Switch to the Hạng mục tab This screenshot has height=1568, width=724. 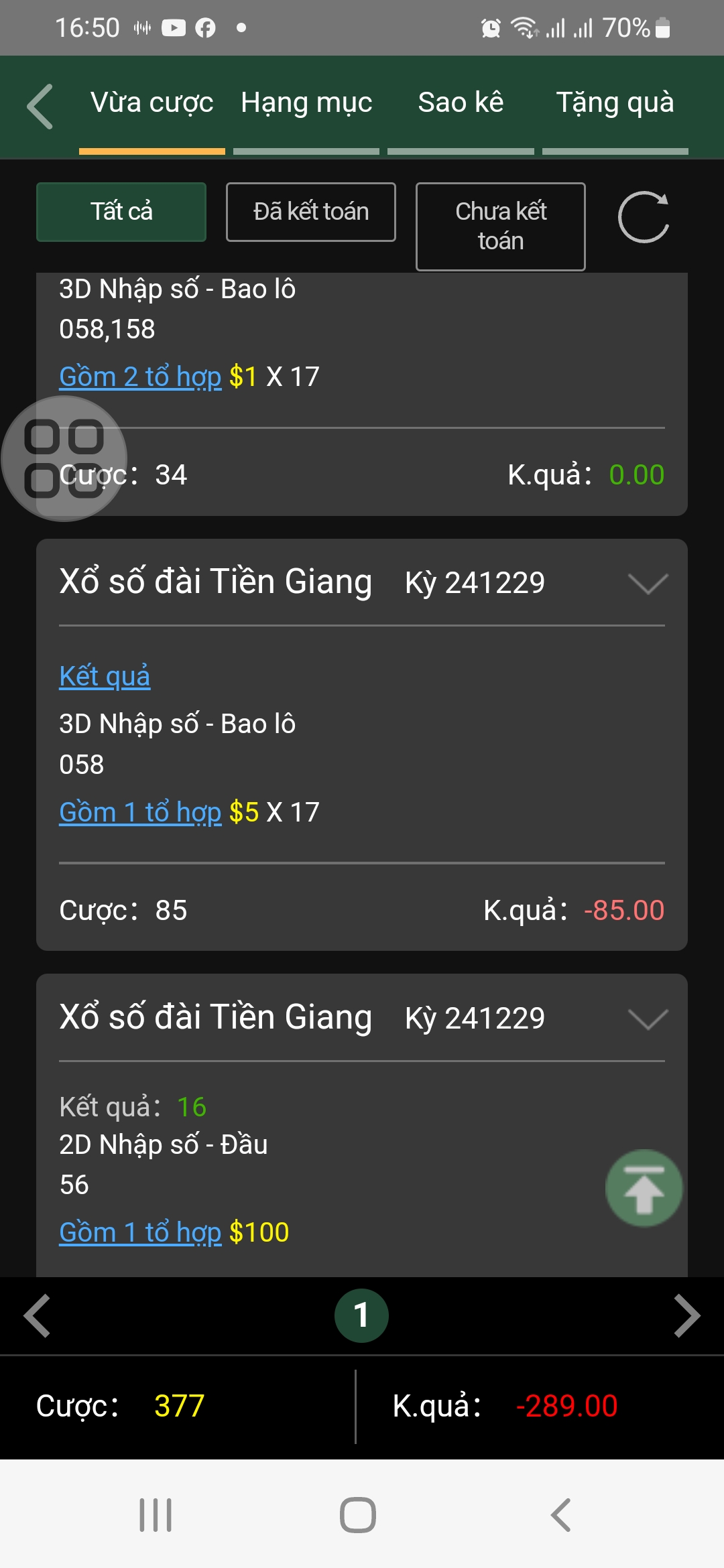pyautogui.click(x=306, y=103)
